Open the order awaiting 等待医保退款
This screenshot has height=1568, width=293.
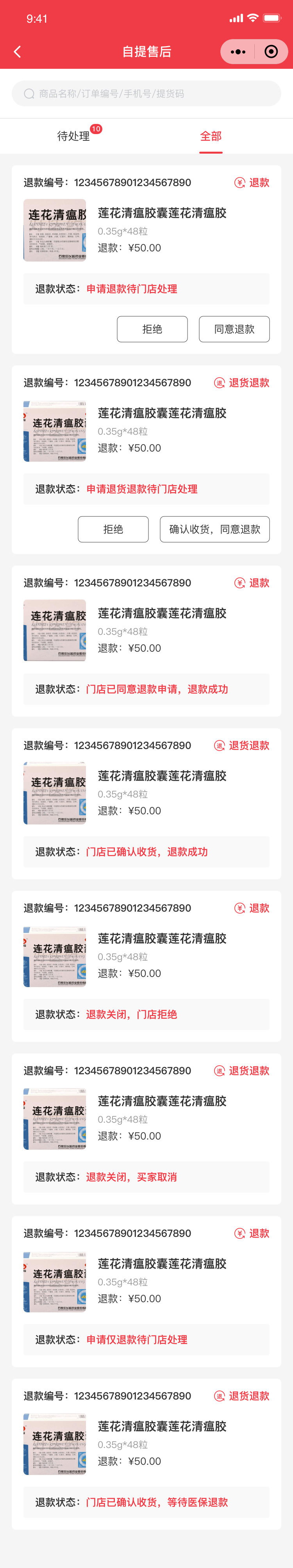pos(146,1453)
